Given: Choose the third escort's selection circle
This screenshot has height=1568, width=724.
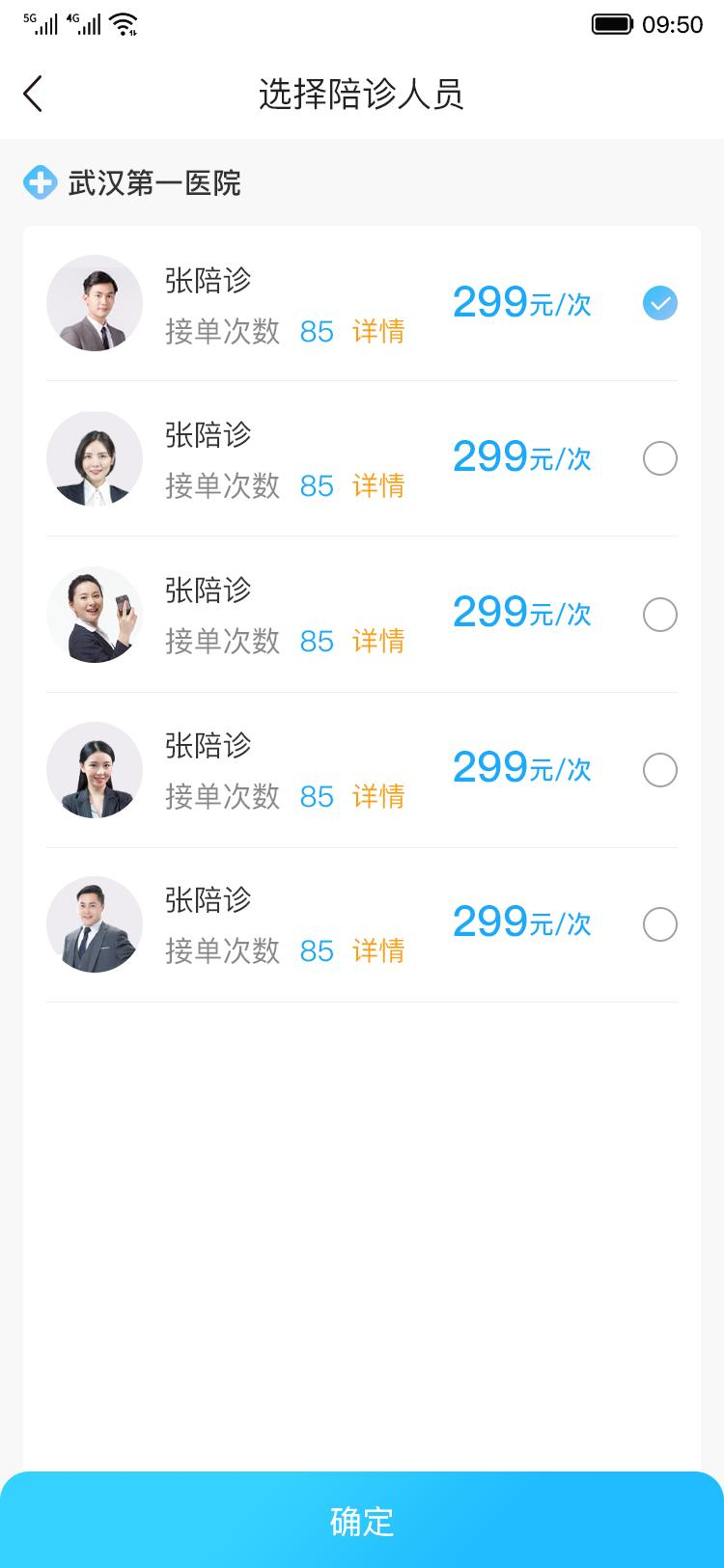Looking at the screenshot, I should [x=660, y=615].
